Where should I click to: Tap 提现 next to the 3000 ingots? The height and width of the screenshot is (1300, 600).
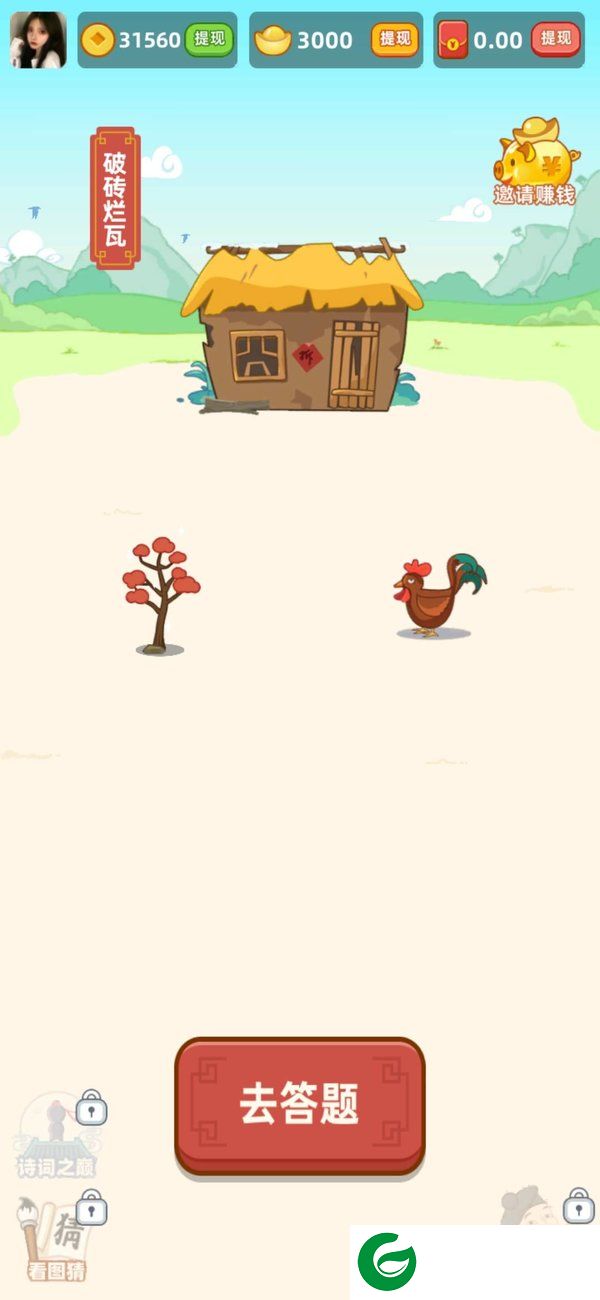395,40
